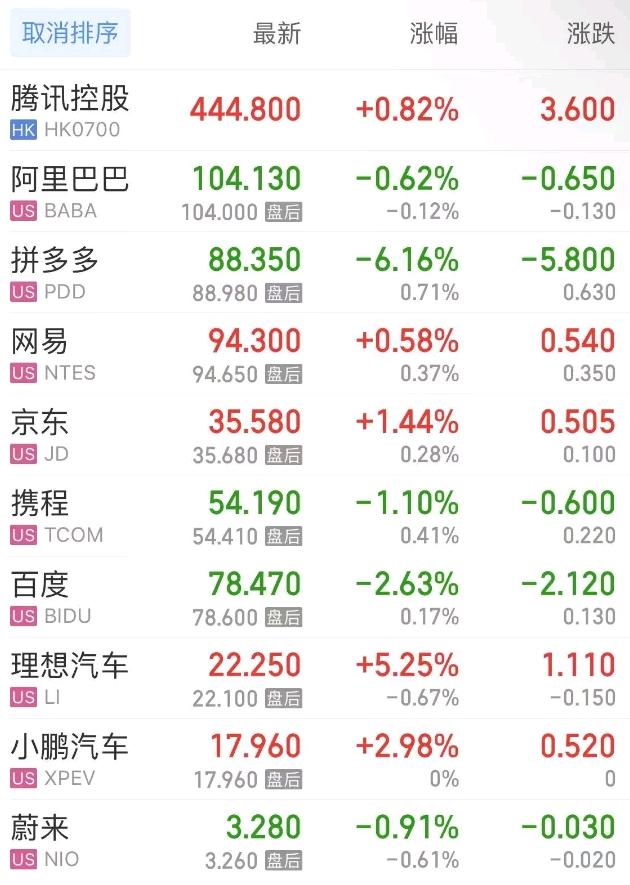Screen dimensions: 630x885
Task: Tap the 取消排序 button
Action: pos(70,33)
